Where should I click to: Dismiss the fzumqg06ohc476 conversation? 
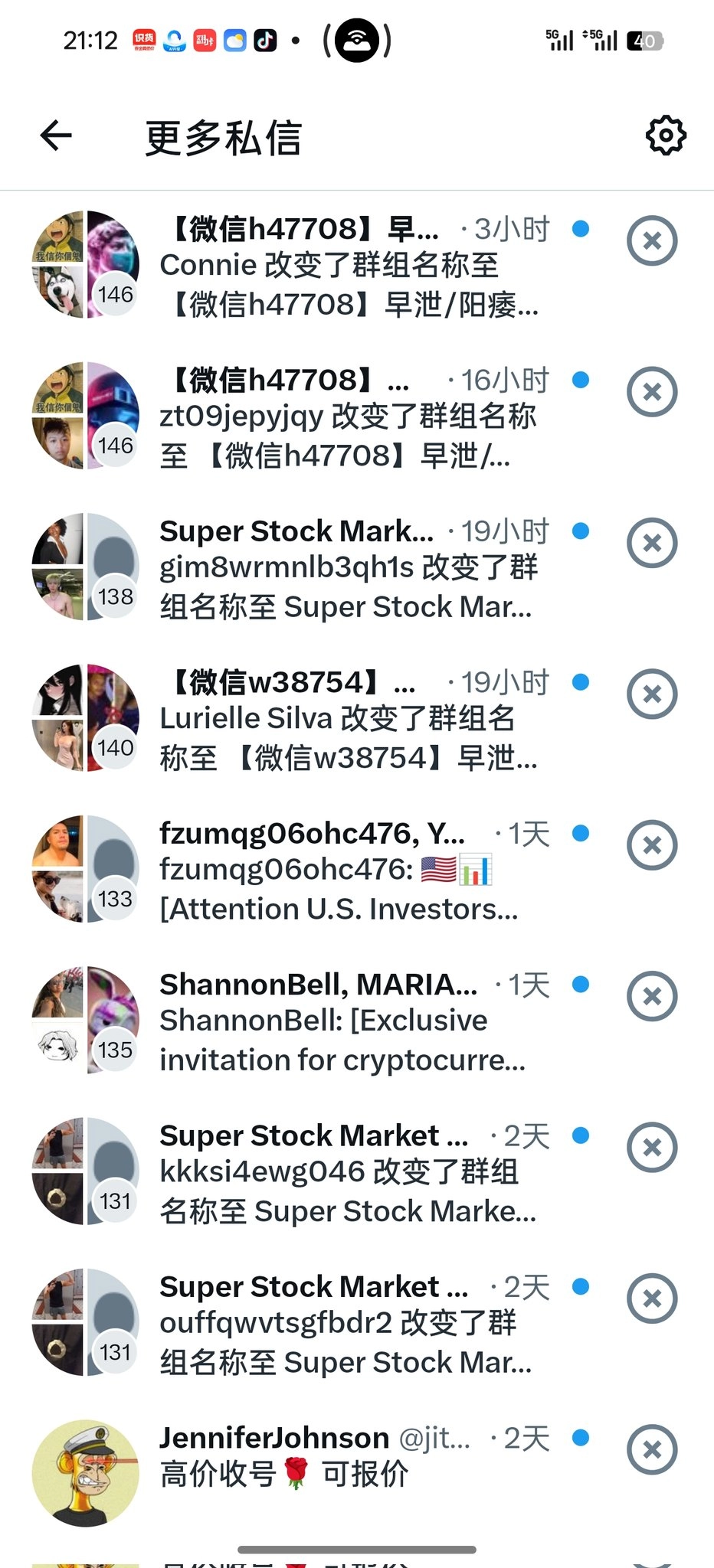click(651, 845)
